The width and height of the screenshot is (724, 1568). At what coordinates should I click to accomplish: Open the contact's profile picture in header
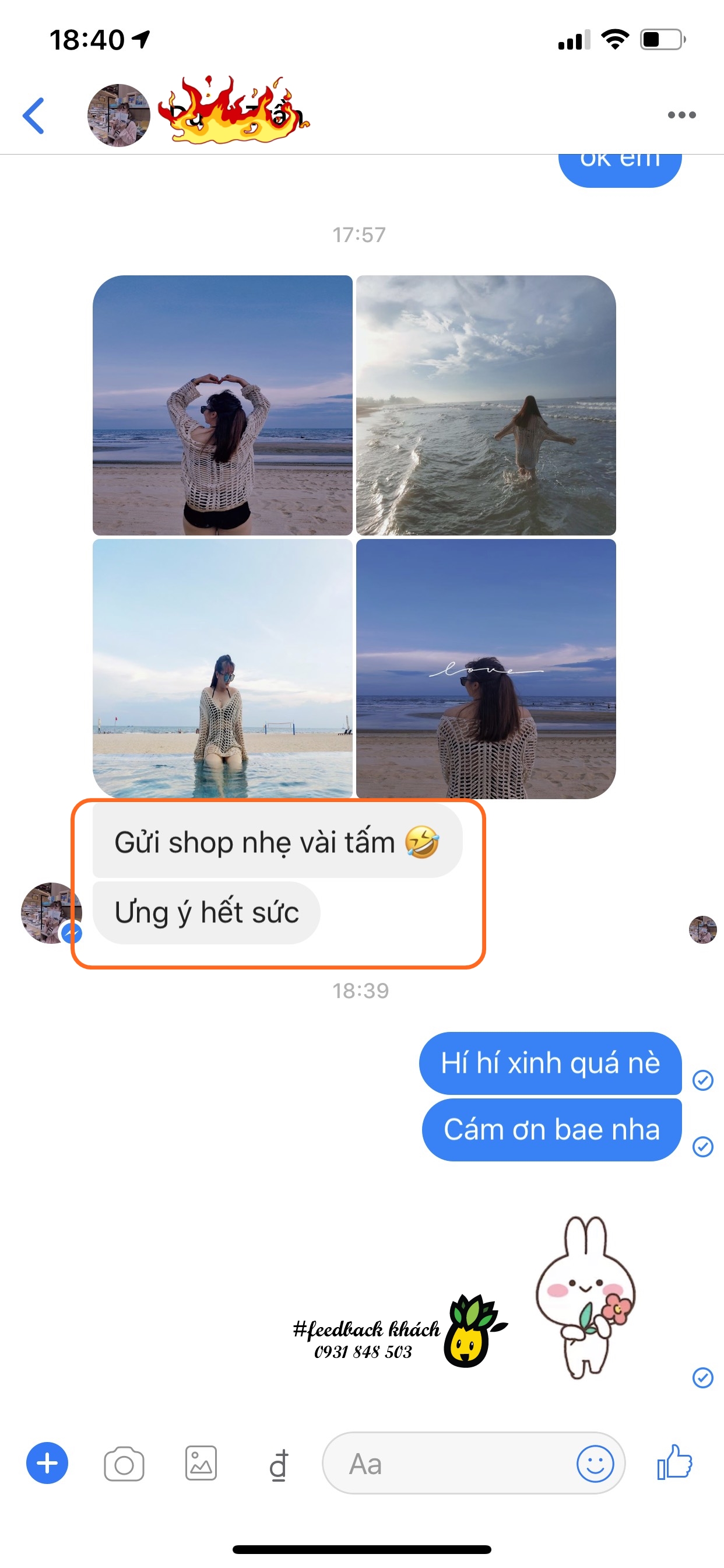[x=119, y=116]
